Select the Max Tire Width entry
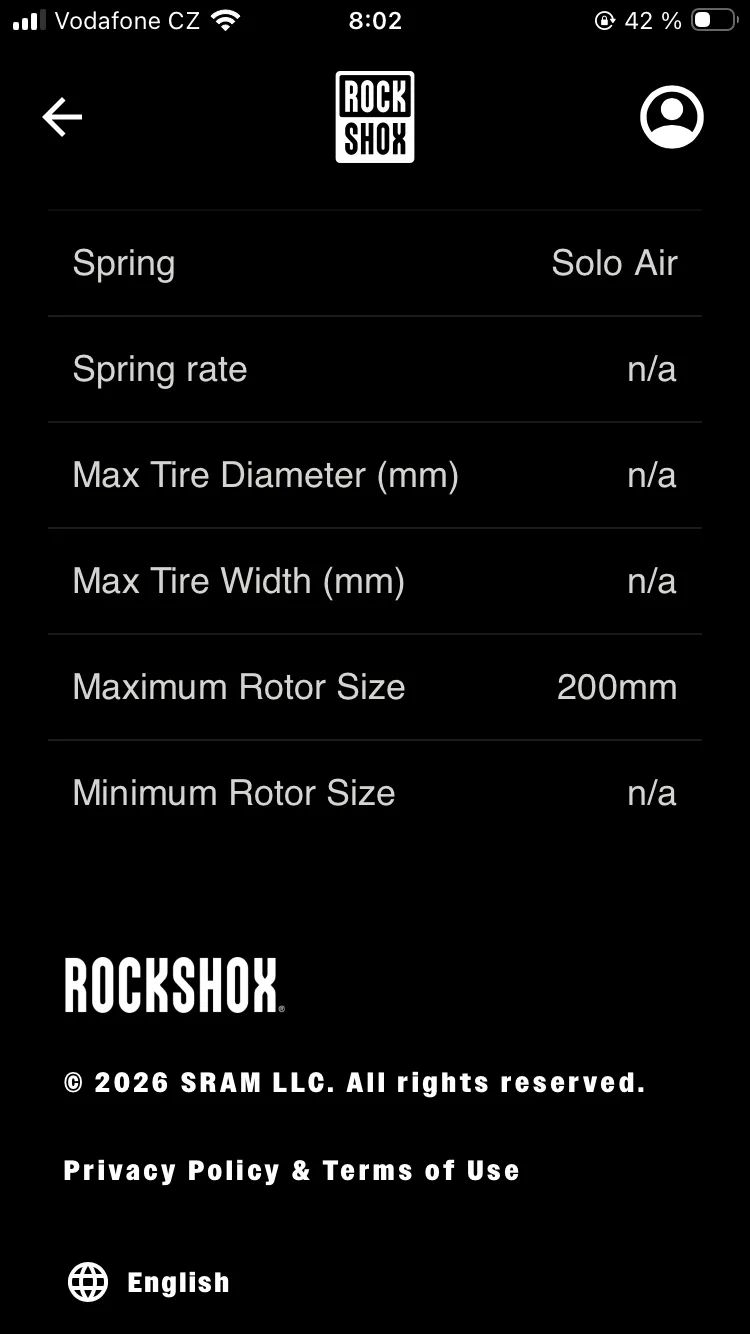The image size is (750, 1334). [374, 581]
